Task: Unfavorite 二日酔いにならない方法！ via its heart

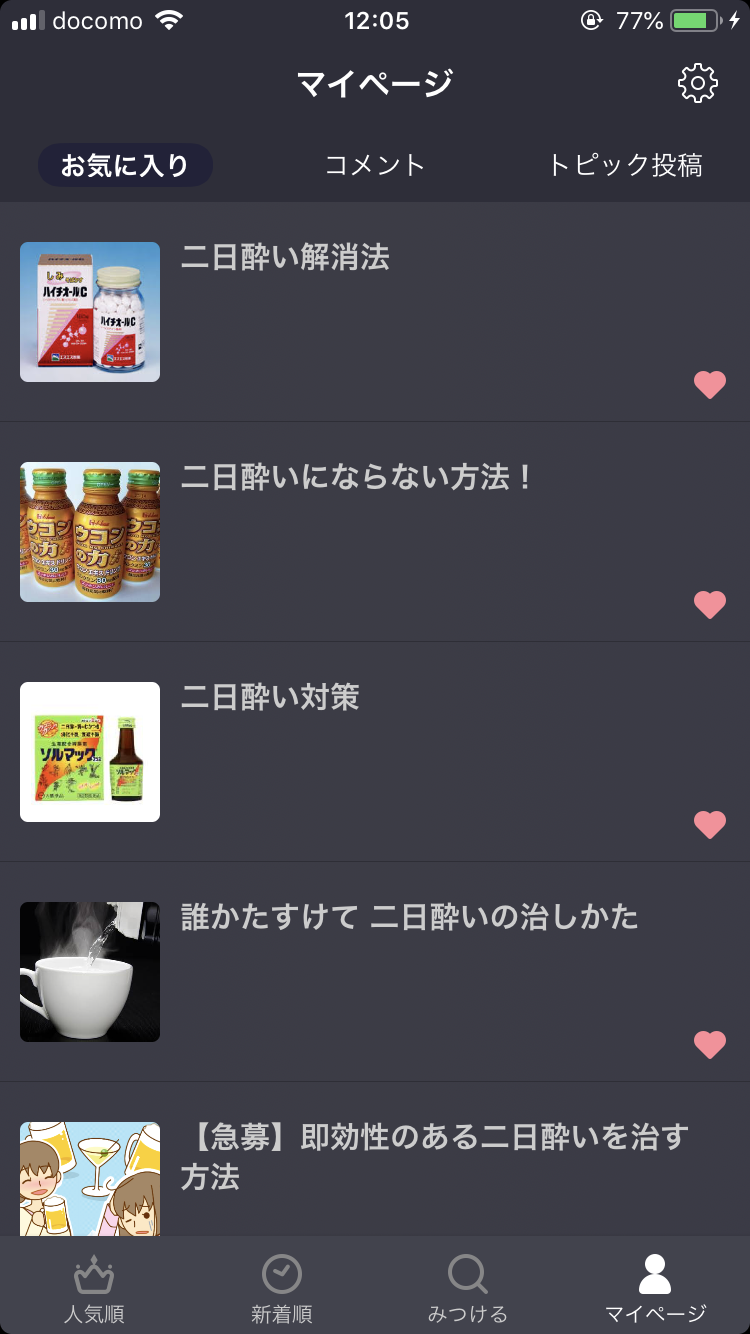Action: click(710, 604)
